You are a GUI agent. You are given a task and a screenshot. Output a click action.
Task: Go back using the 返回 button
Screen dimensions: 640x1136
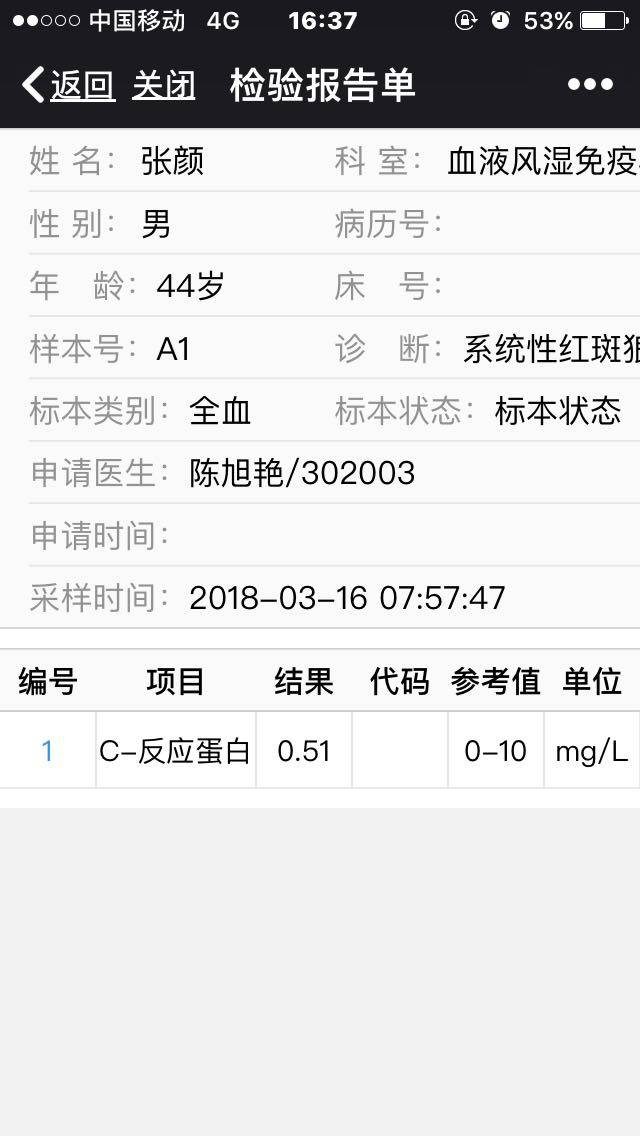[x=68, y=86]
